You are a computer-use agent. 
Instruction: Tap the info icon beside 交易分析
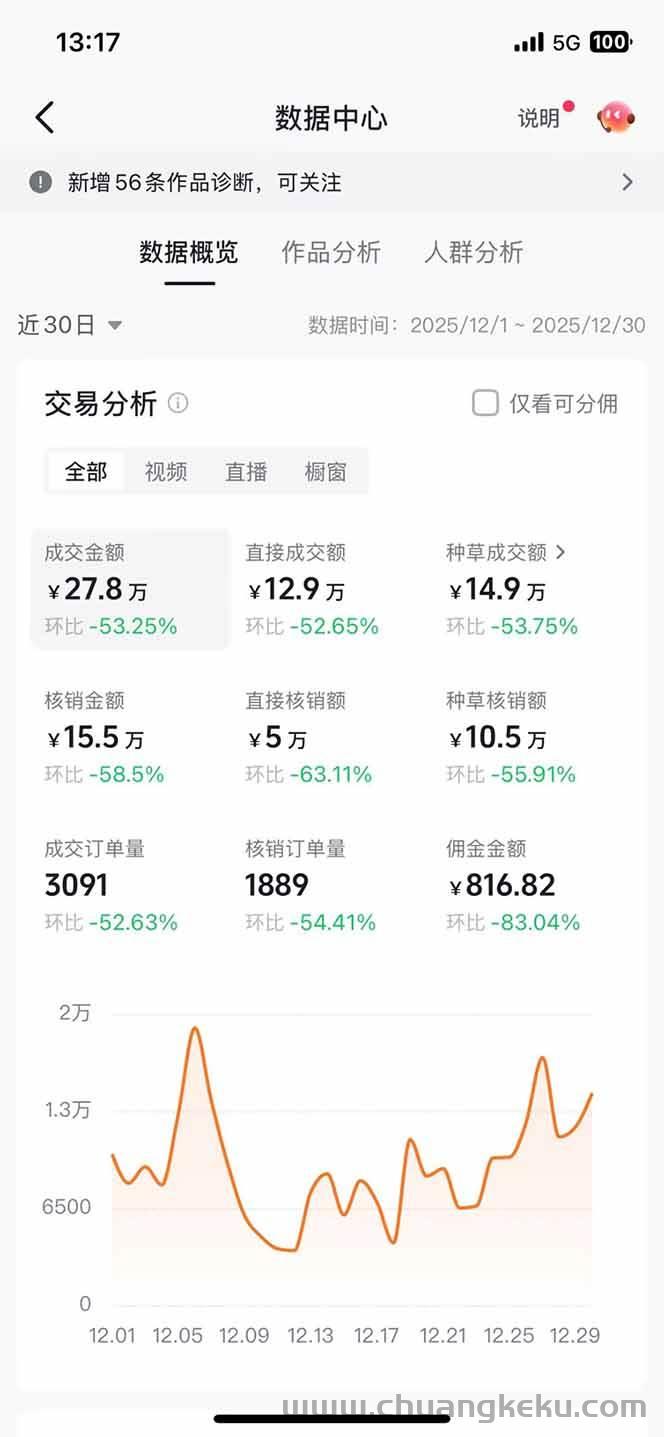[178, 403]
